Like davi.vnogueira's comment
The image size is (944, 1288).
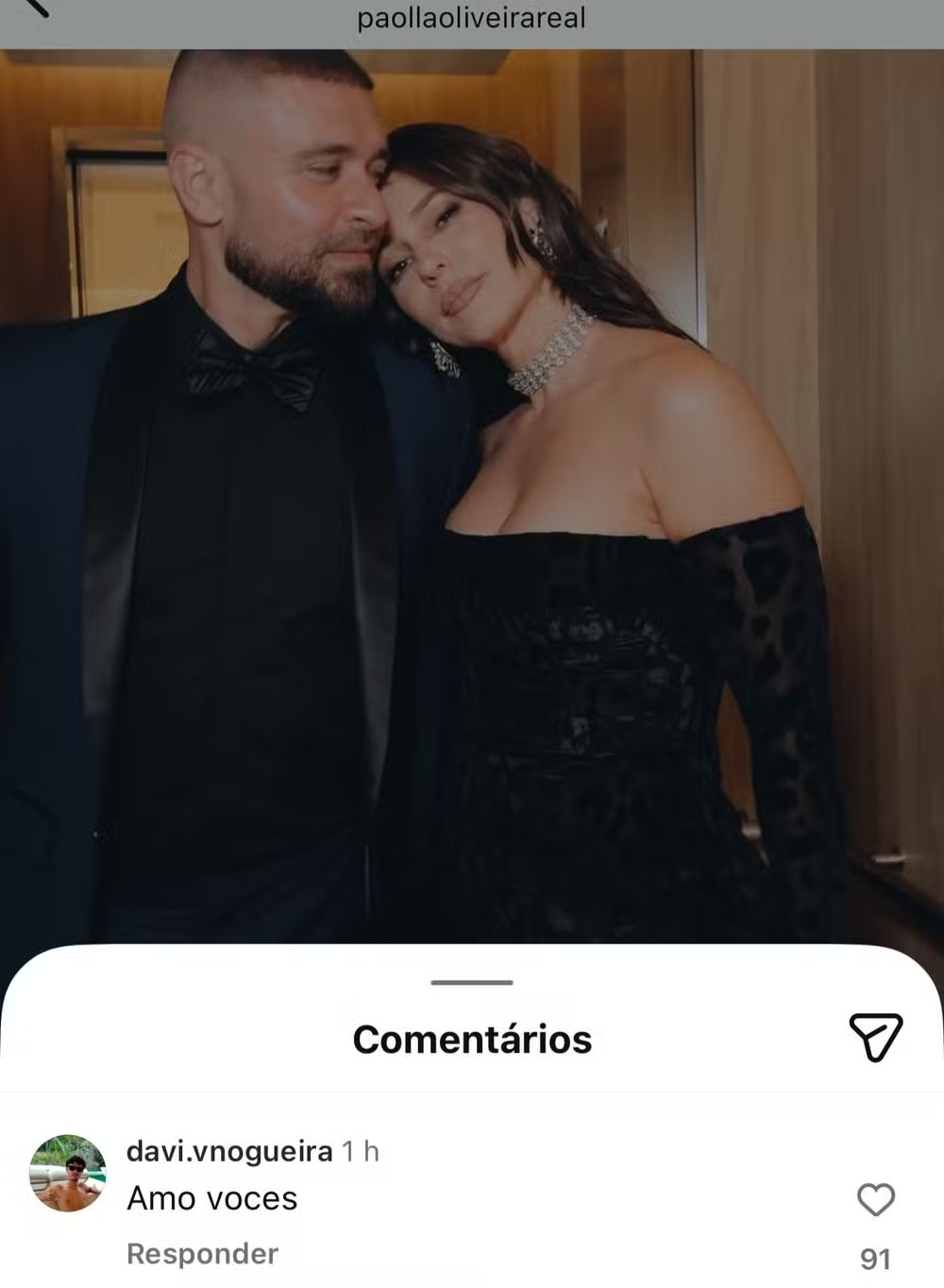point(875,1200)
